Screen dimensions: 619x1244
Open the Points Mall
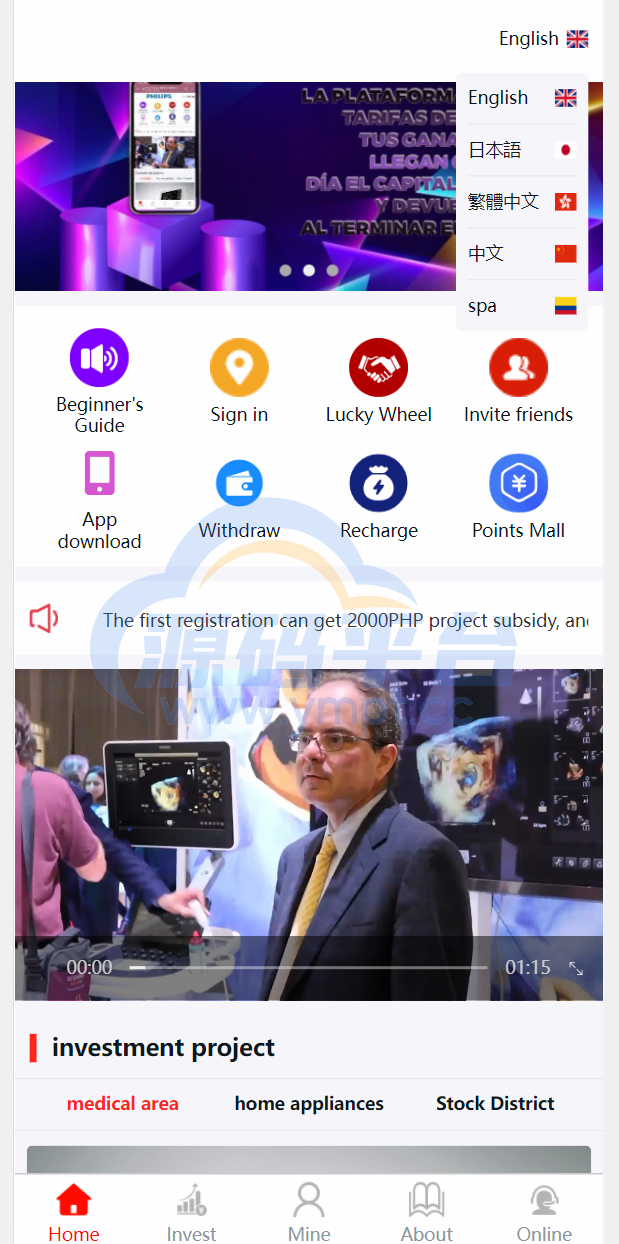[518, 486]
